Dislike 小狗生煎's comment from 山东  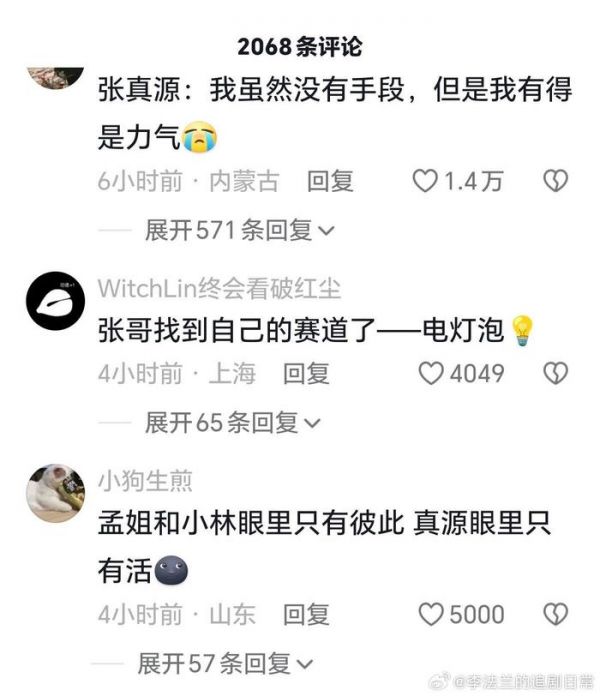click(x=555, y=614)
